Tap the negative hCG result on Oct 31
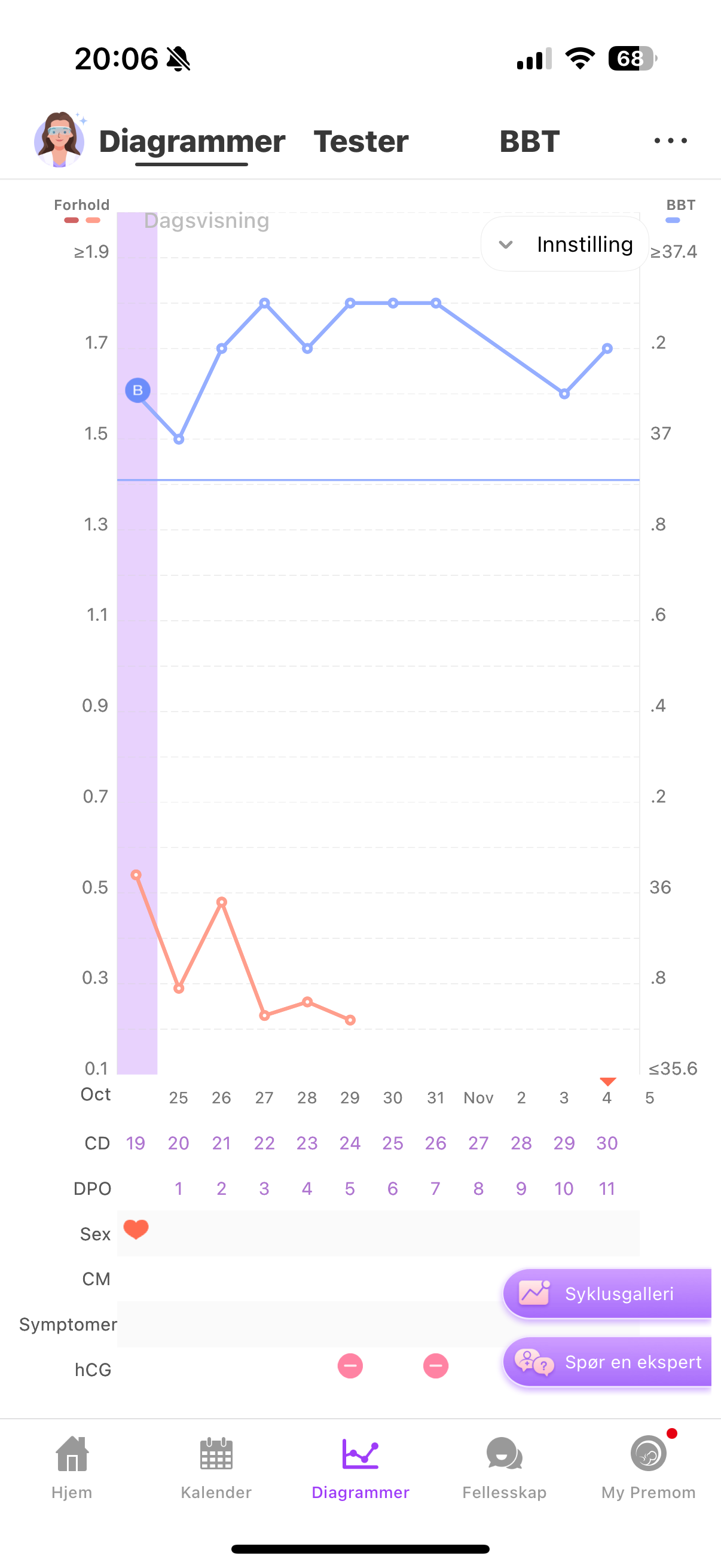 click(x=436, y=1366)
